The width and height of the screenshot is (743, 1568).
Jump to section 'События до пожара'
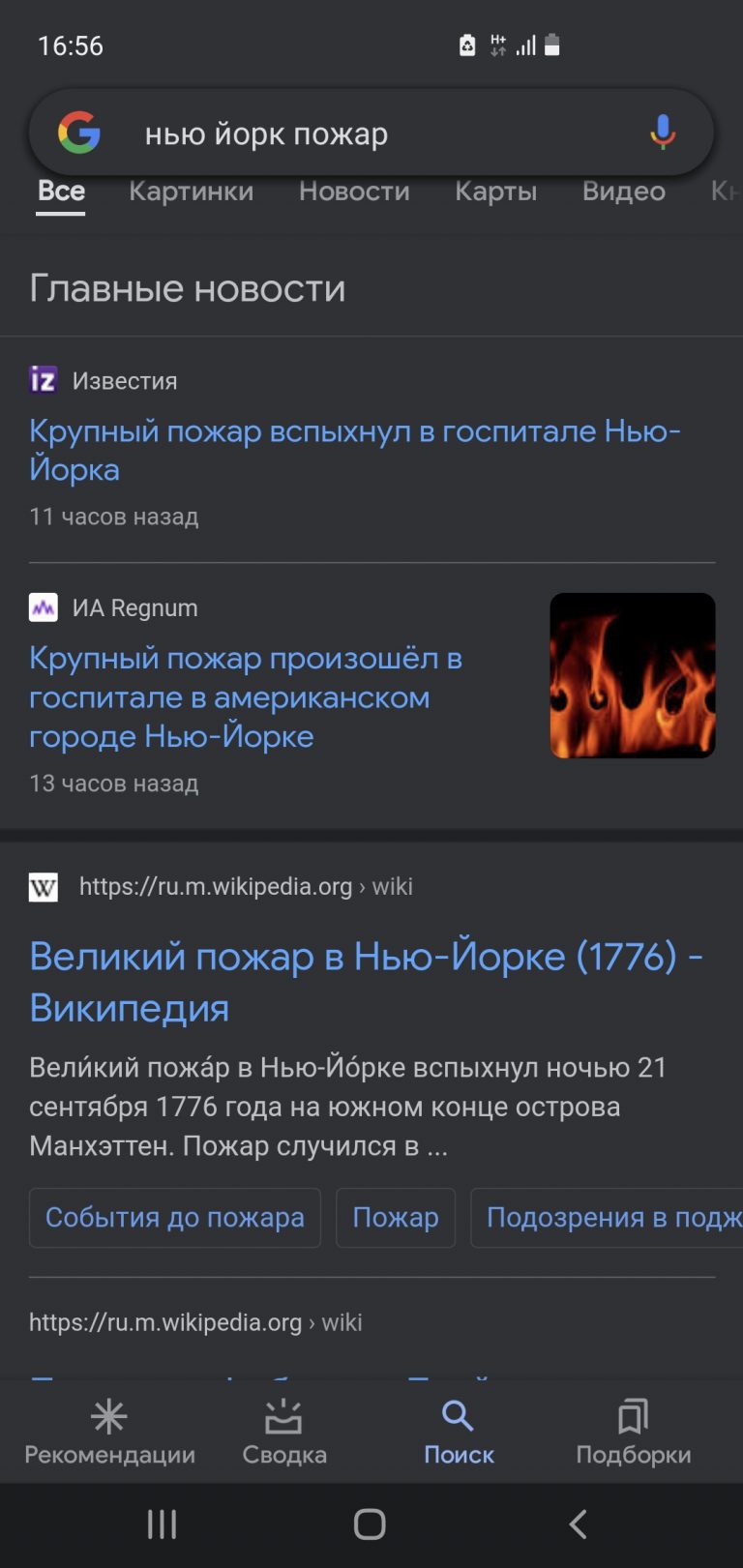pos(175,1218)
